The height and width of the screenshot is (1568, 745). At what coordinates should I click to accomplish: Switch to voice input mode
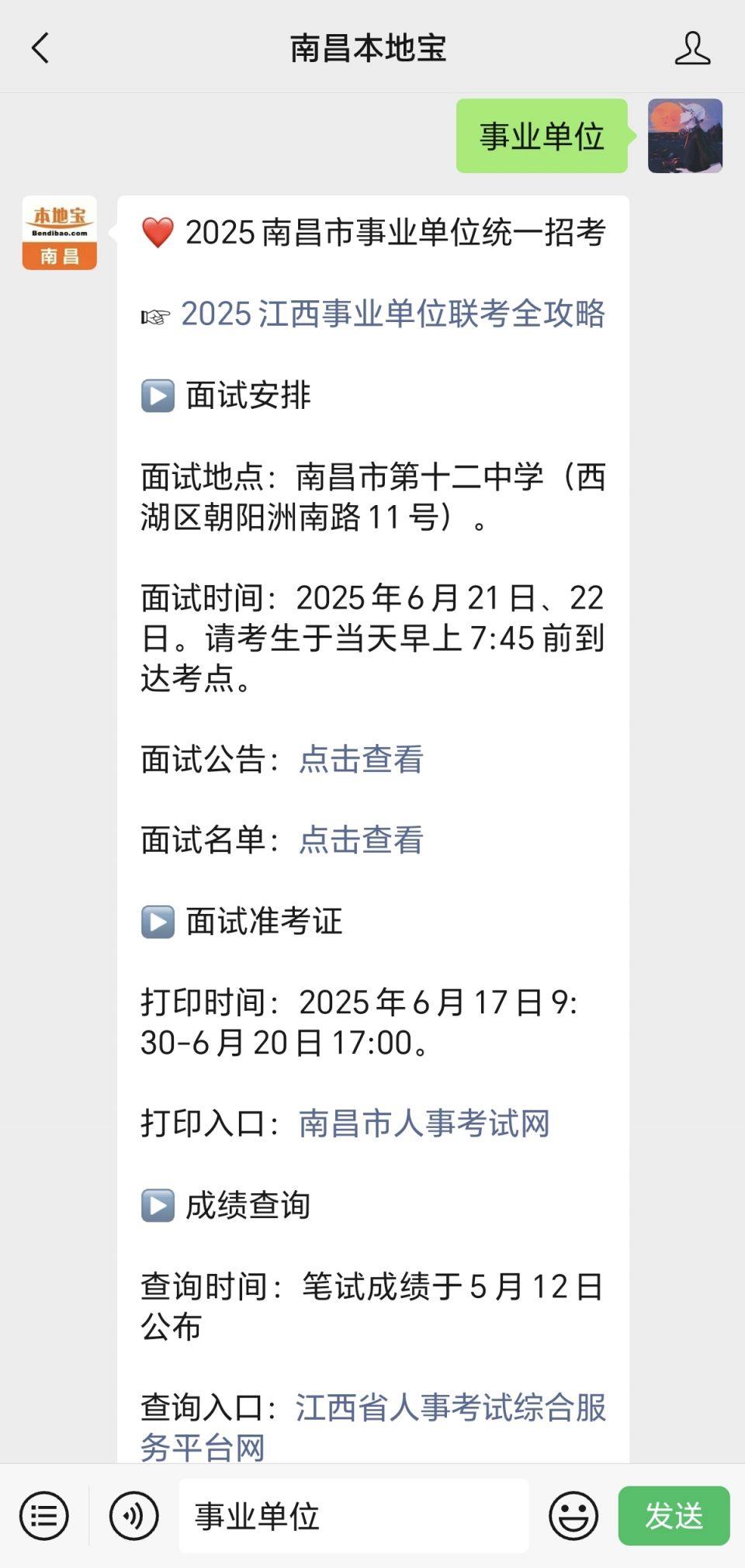pyautogui.click(x=134, y=1516)
